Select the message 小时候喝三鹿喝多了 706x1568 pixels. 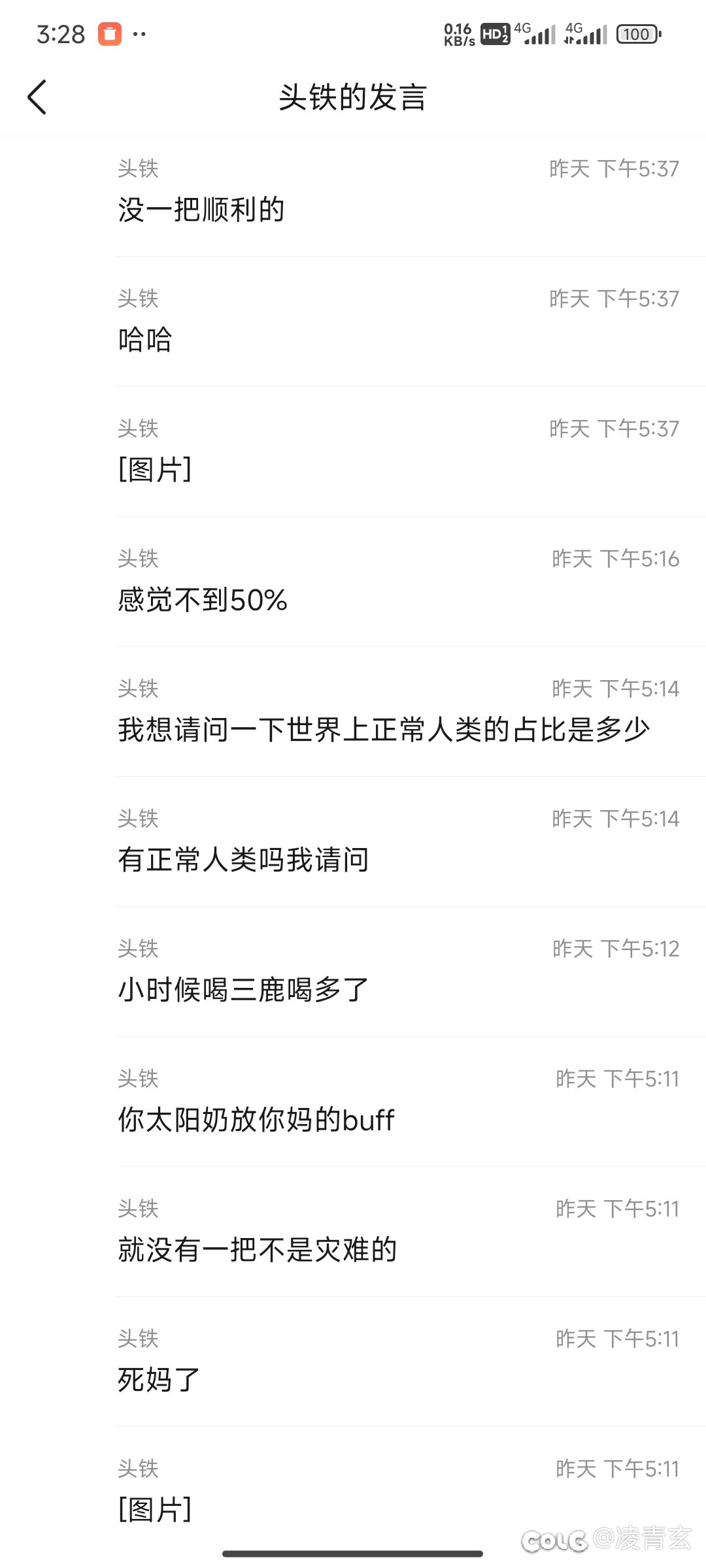coord(243,990)
